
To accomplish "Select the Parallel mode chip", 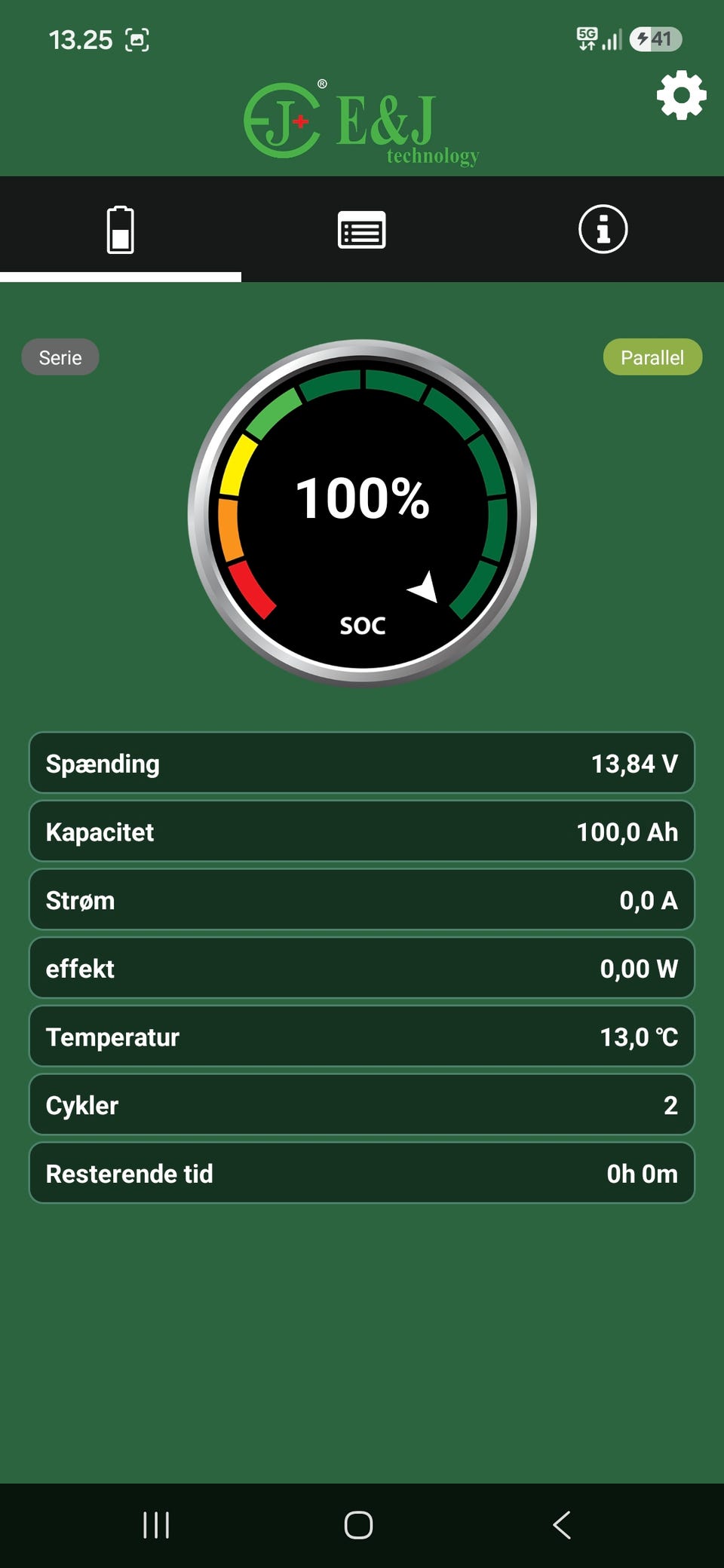I will click(652, 357).
